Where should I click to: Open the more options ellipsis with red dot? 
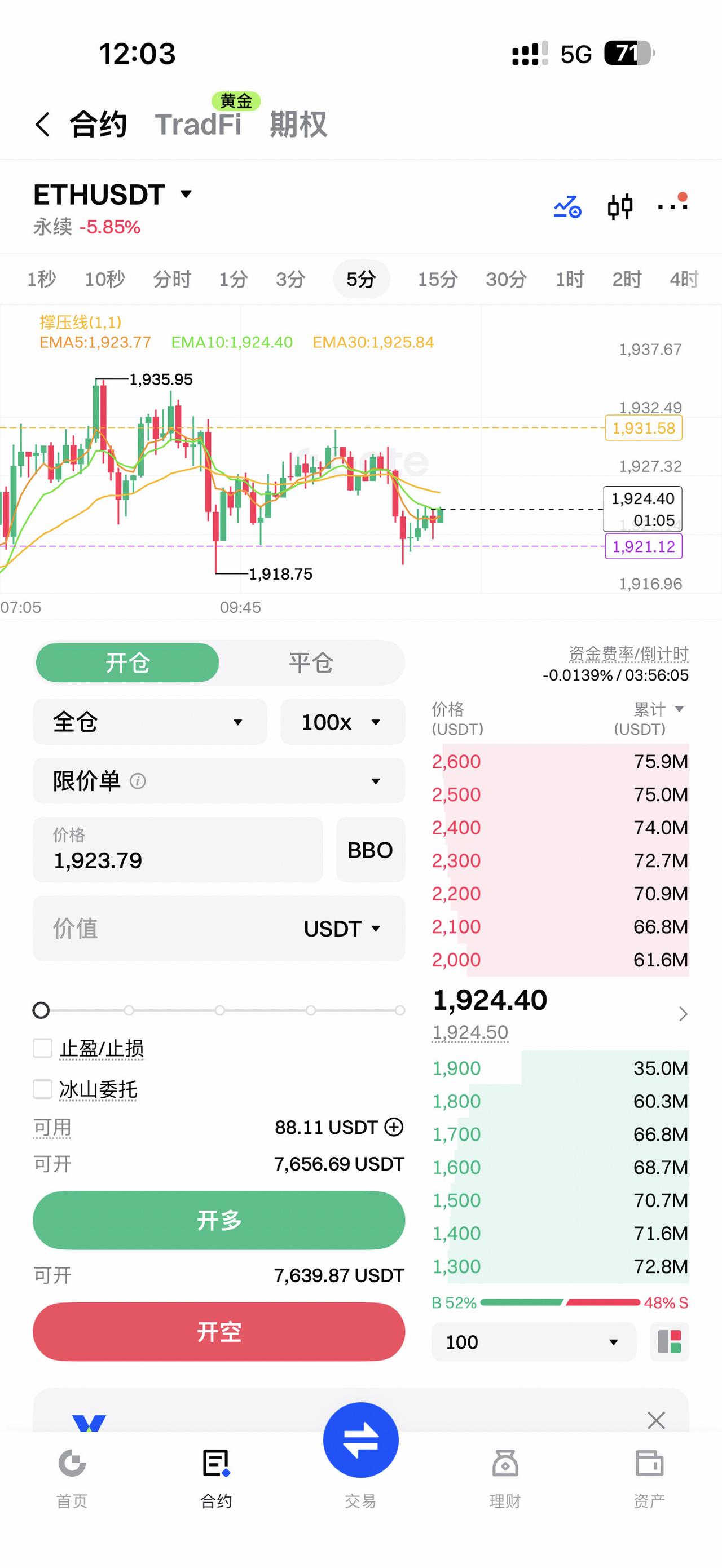pyautogui.click(x=671, y=207)
